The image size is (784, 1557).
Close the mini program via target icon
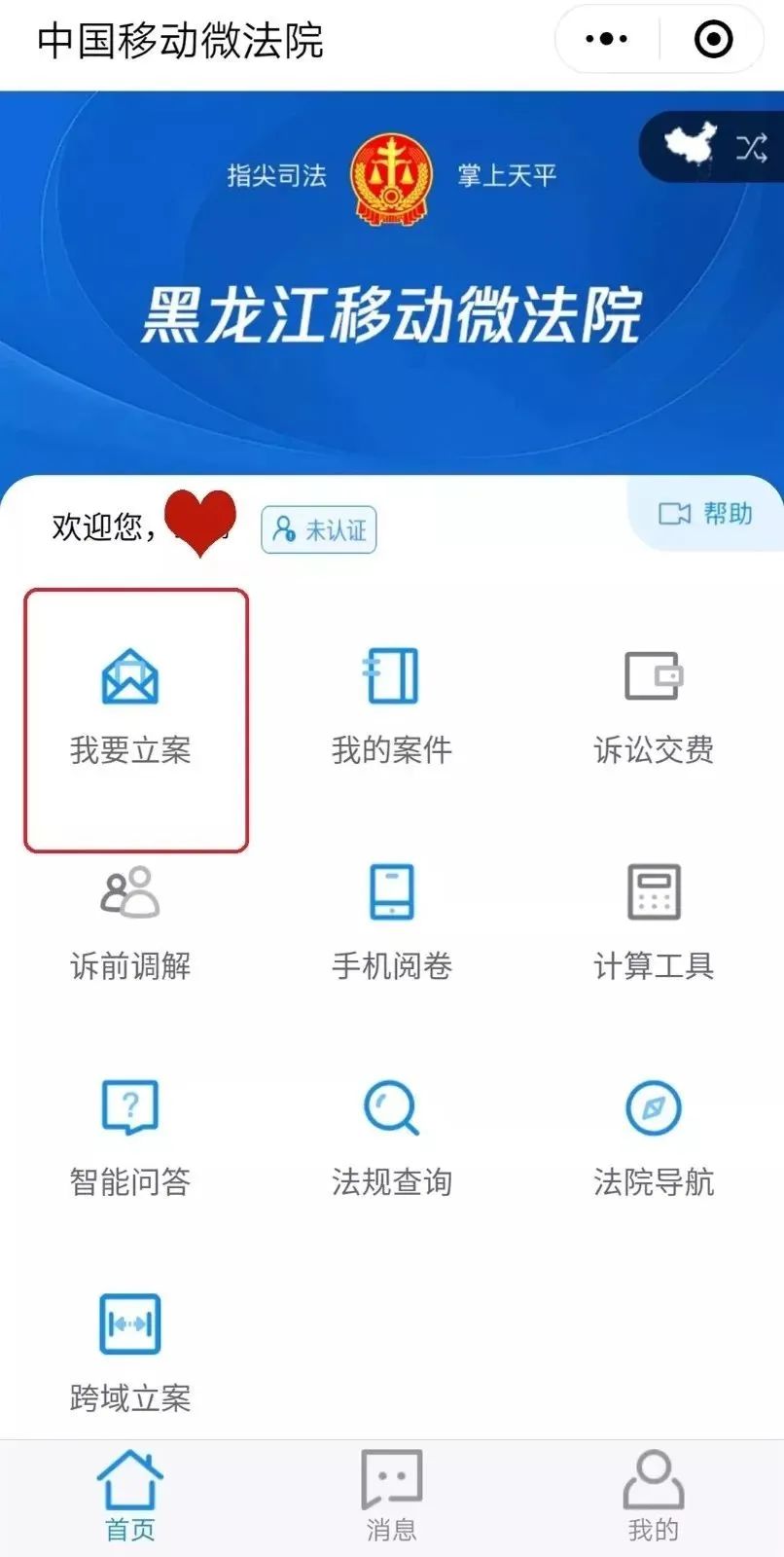713,40
